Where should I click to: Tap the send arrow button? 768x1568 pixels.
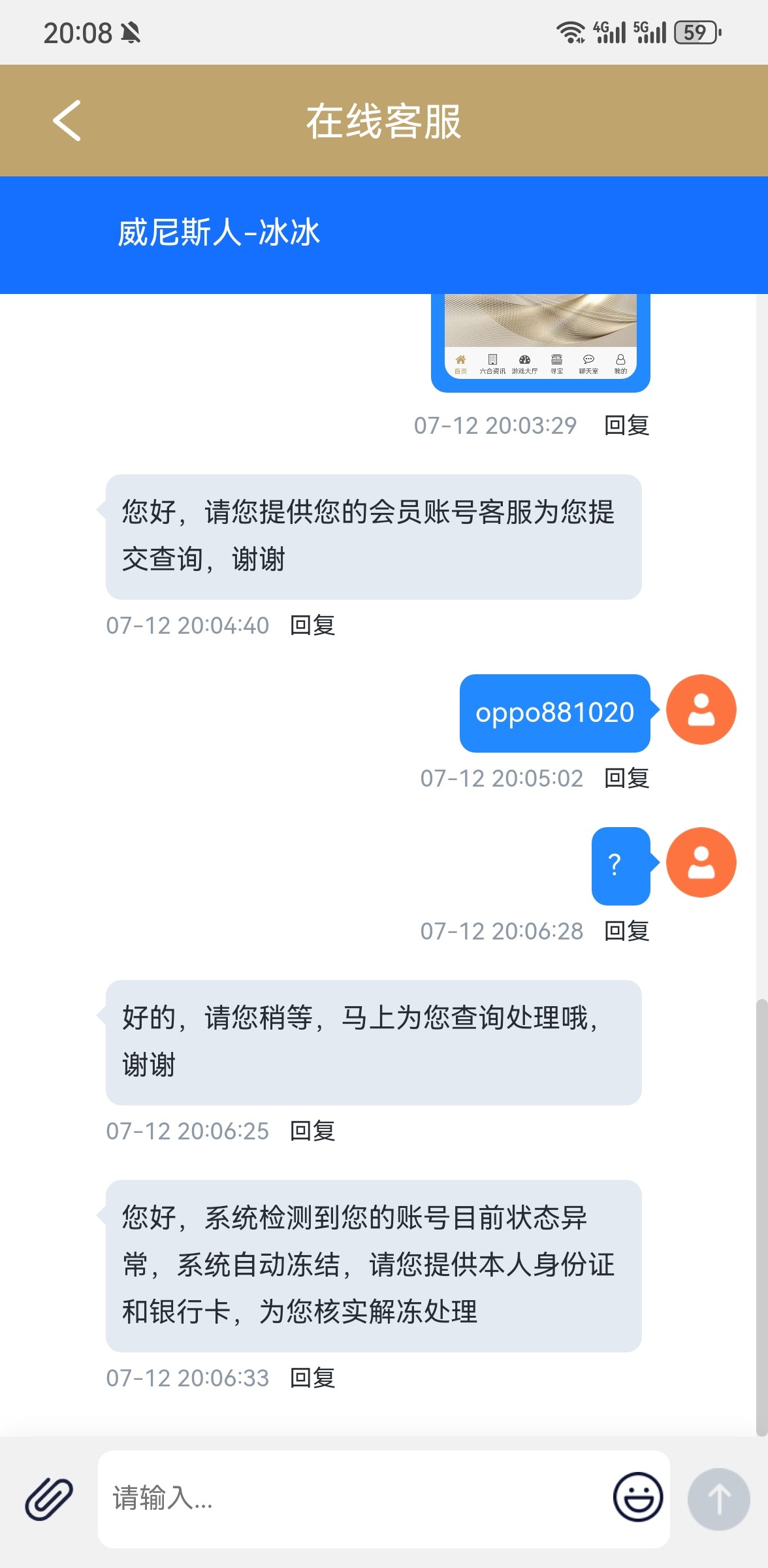[x=718, y=1499]
